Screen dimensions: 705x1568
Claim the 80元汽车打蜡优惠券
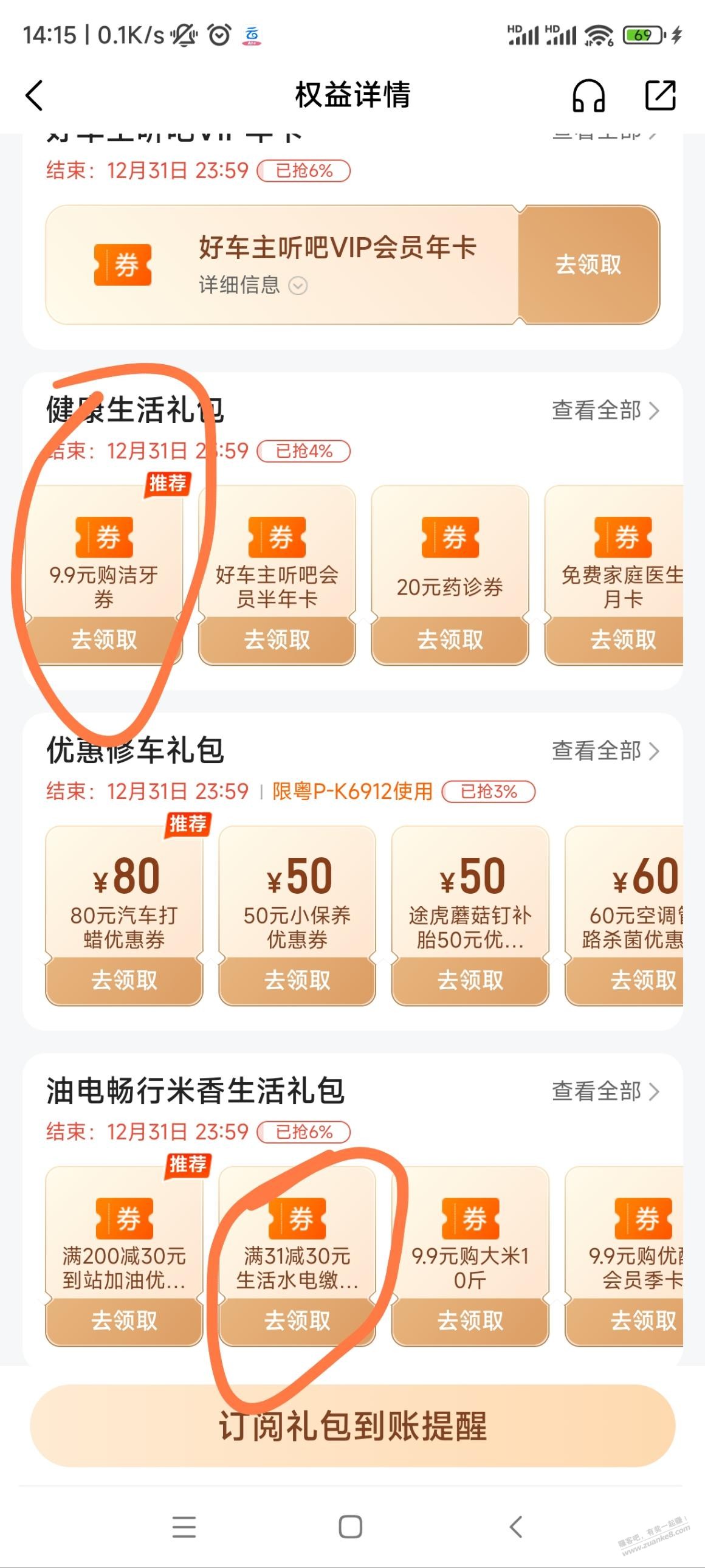point(124,980)
